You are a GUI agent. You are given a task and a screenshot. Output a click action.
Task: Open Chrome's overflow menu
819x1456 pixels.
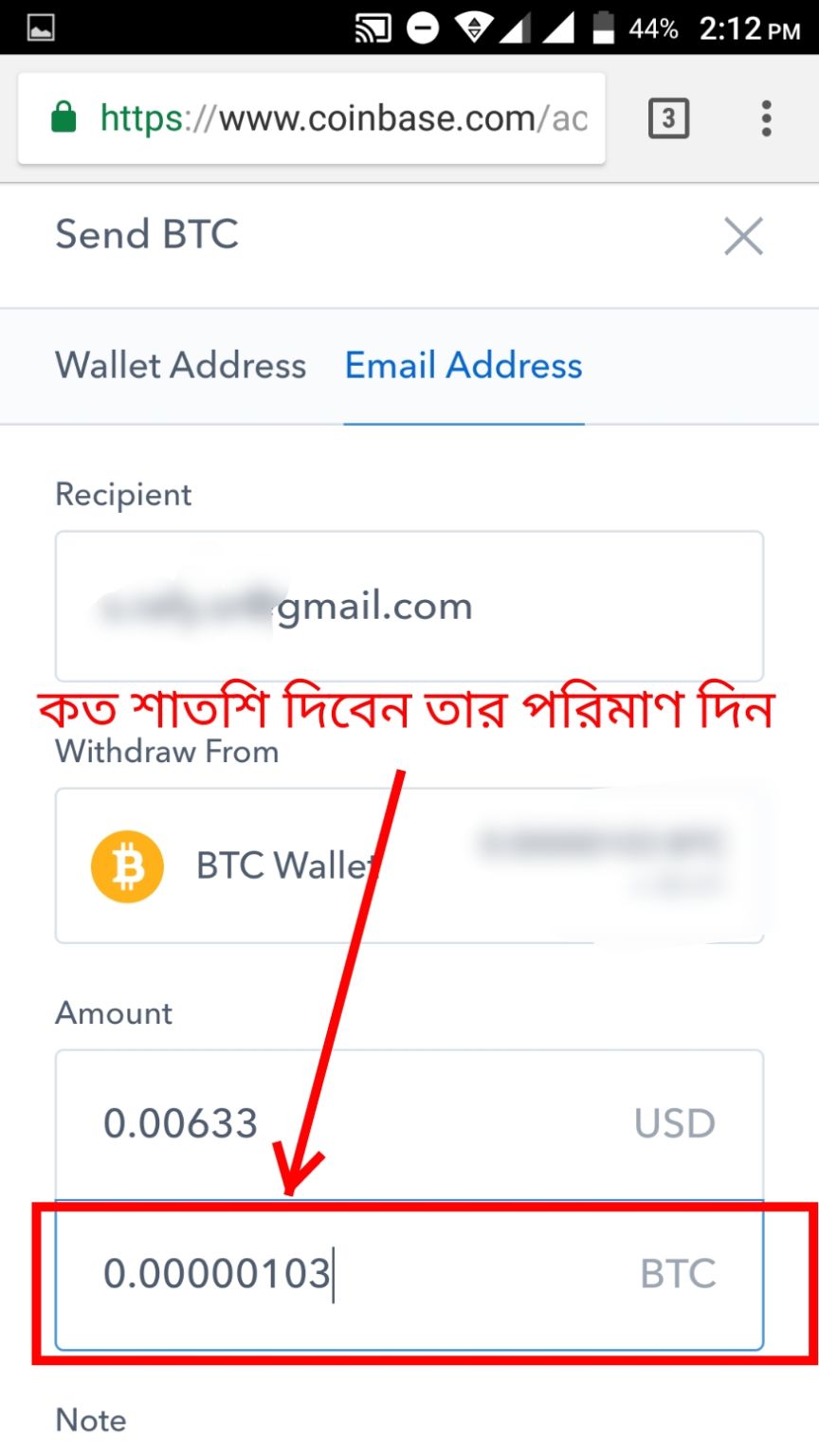tap(766, 118)
